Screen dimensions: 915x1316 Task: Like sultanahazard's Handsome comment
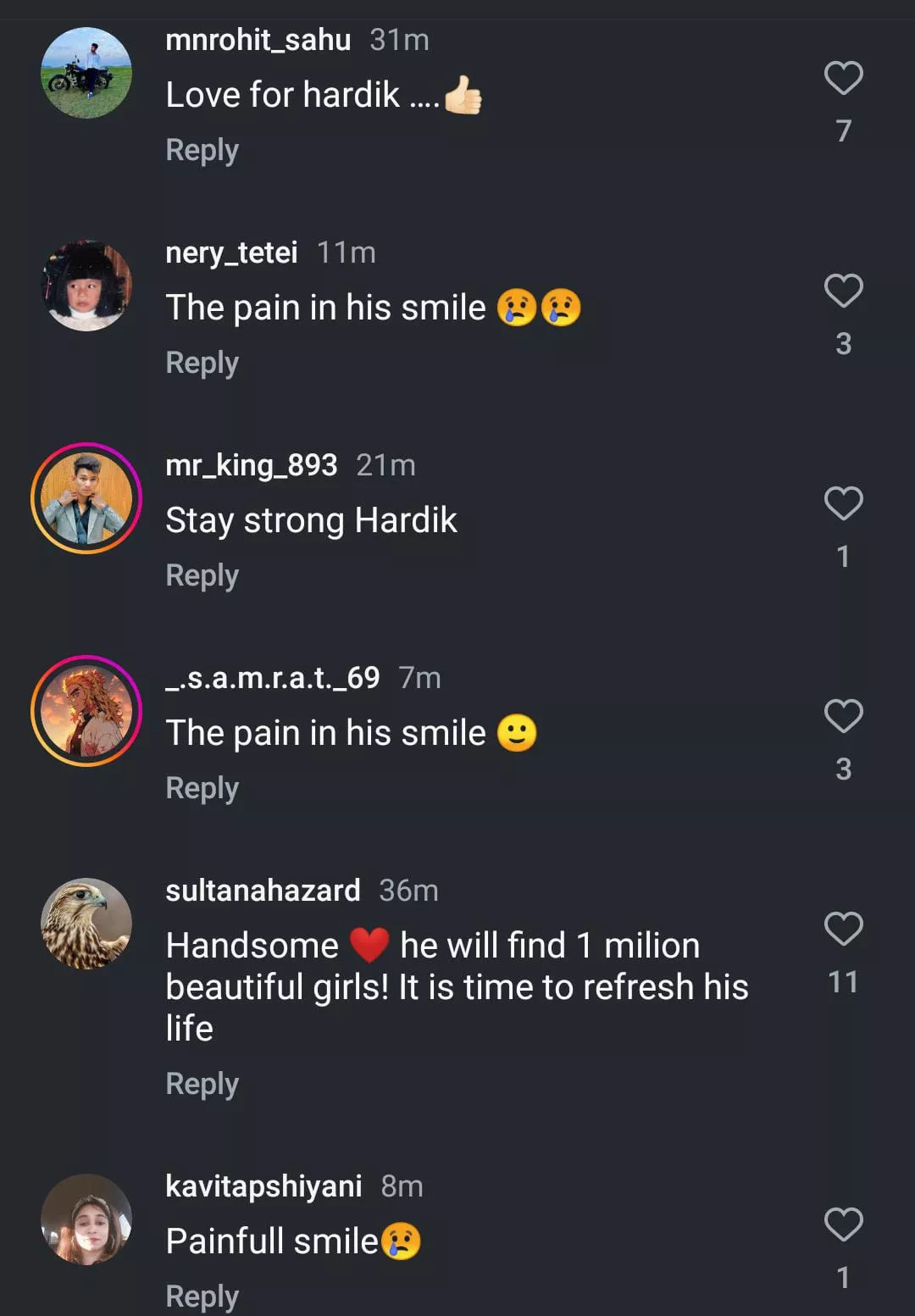[x=843, y=929]
